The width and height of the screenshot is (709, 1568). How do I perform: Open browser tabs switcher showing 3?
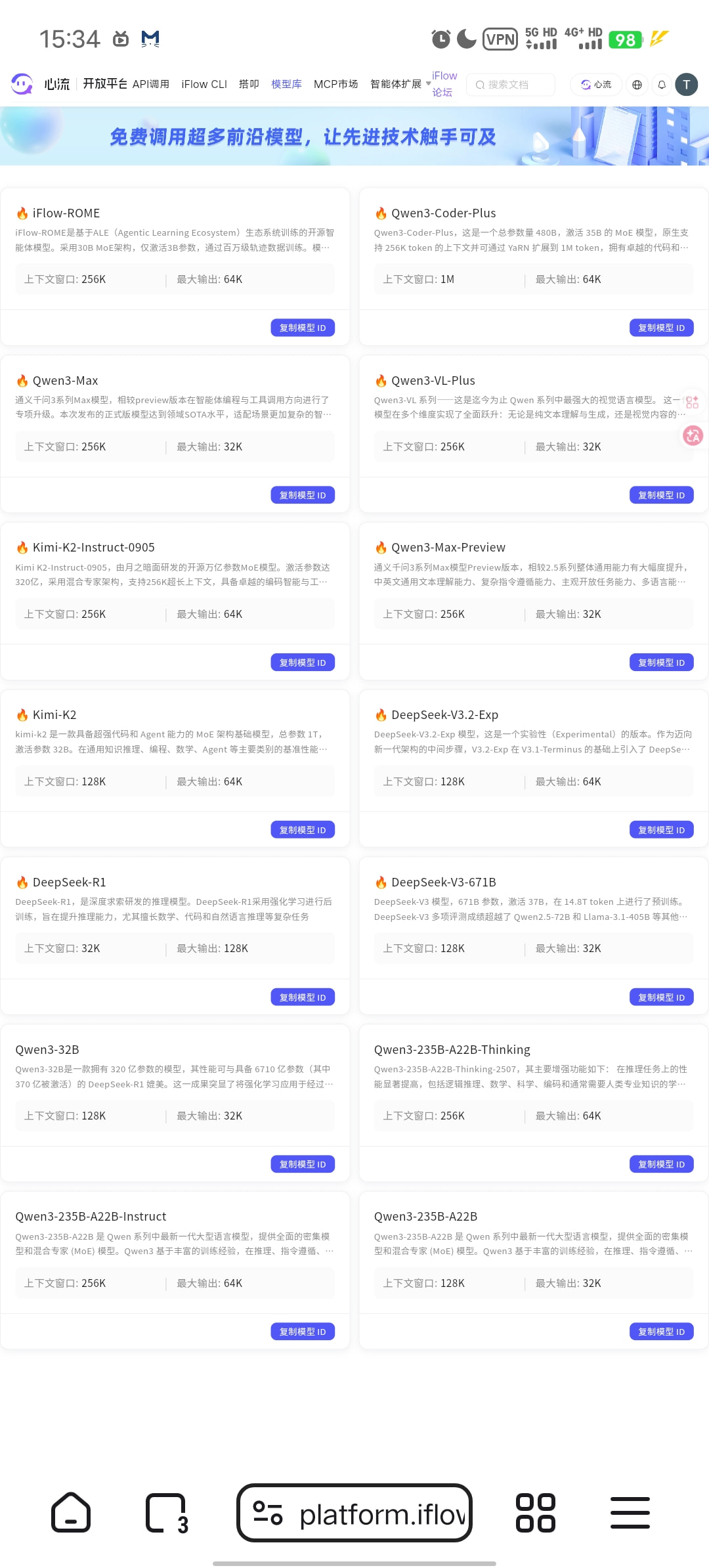pos(166,1513)
